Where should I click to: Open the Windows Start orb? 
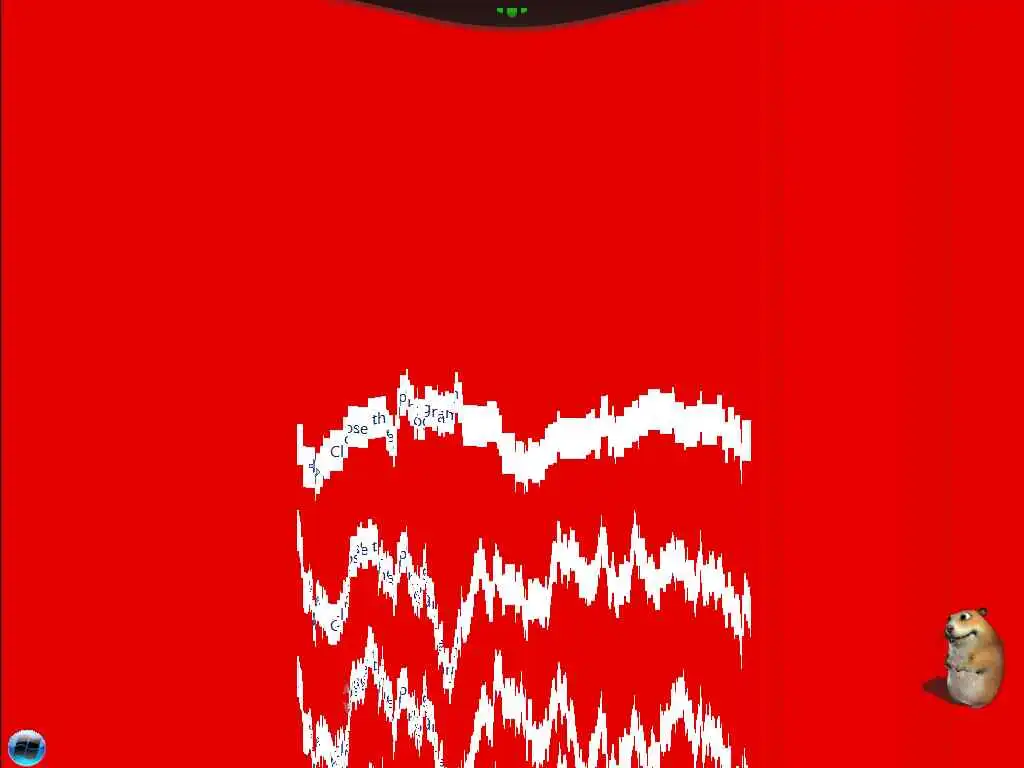(26, 747)
